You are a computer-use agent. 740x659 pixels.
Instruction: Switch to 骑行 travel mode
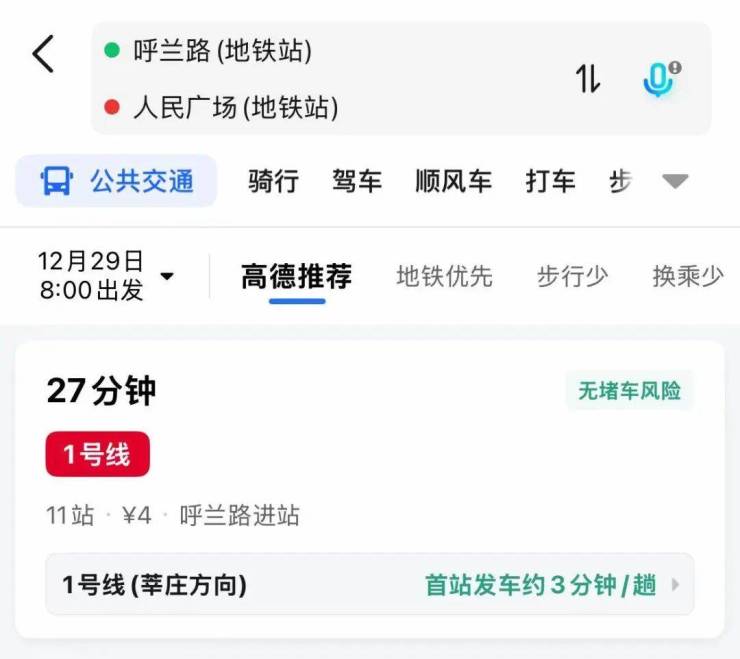(273, 181)
